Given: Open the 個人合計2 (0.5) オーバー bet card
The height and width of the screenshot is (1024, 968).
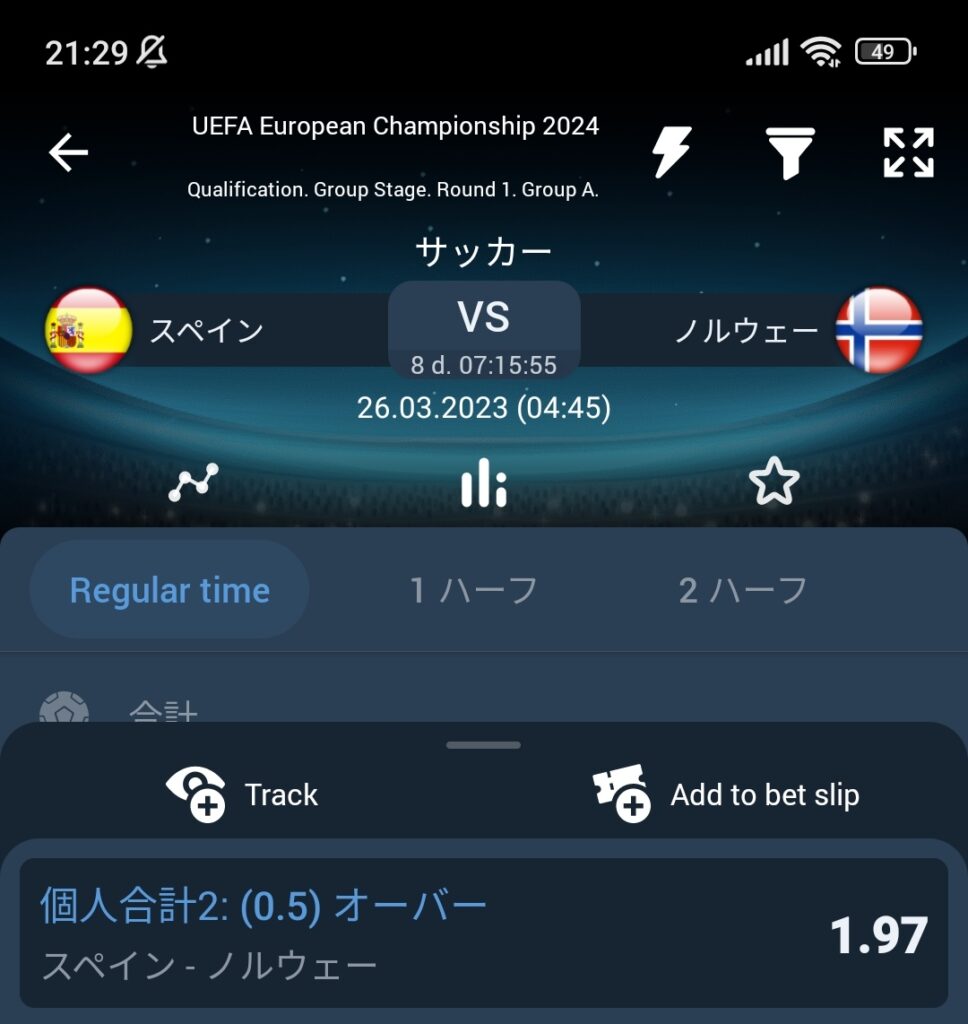Looking at the screenshot, I should (x=484, y=933).
